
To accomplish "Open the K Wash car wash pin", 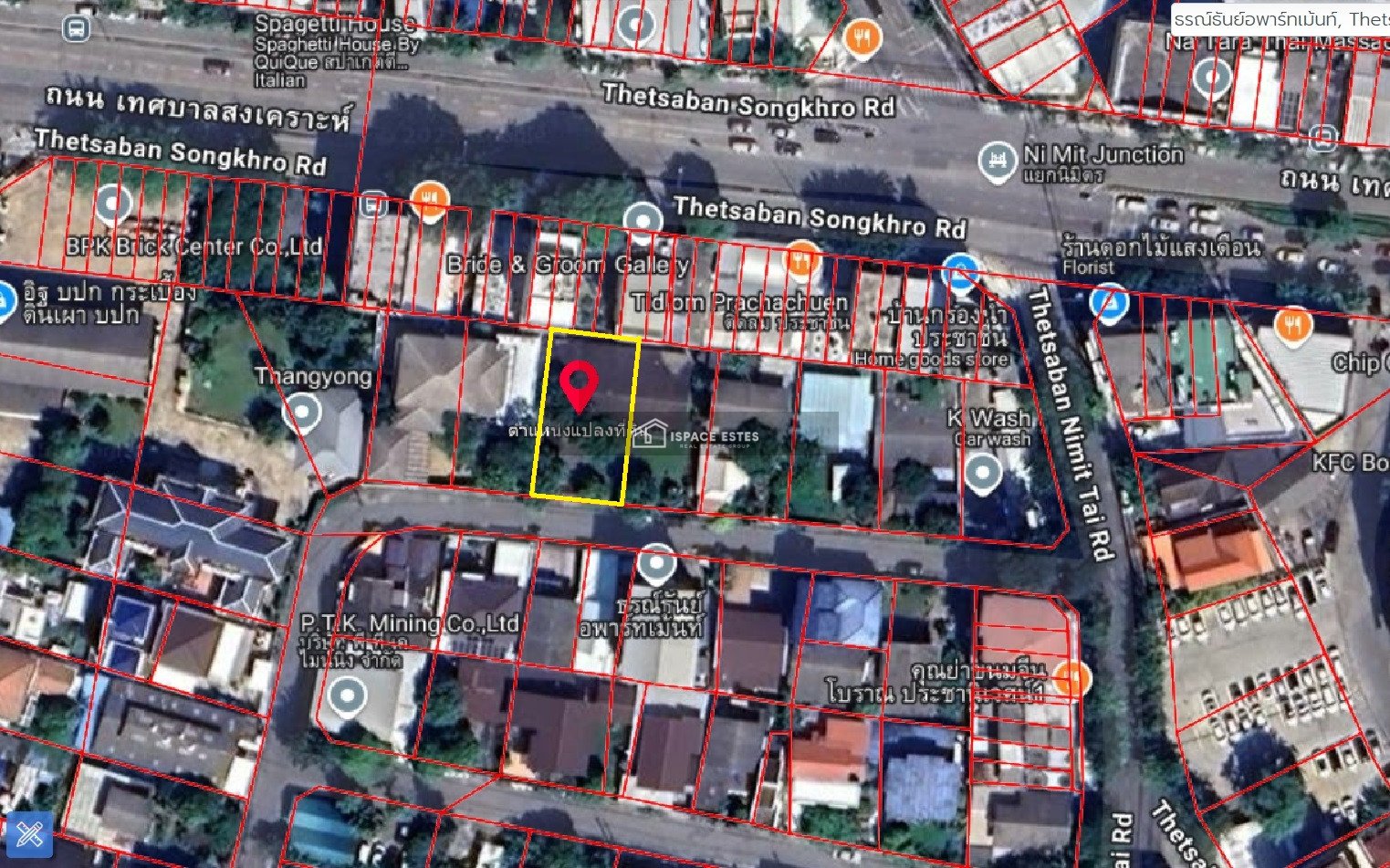I will coord(983,473).
